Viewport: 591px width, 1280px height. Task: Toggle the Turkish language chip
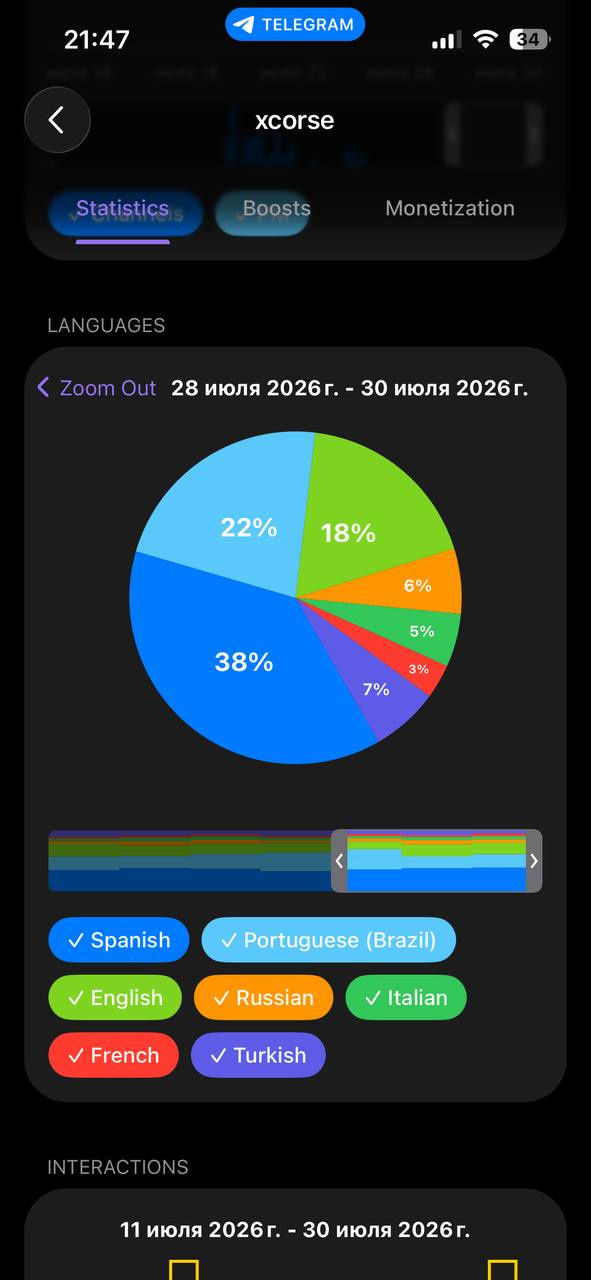258,1055
